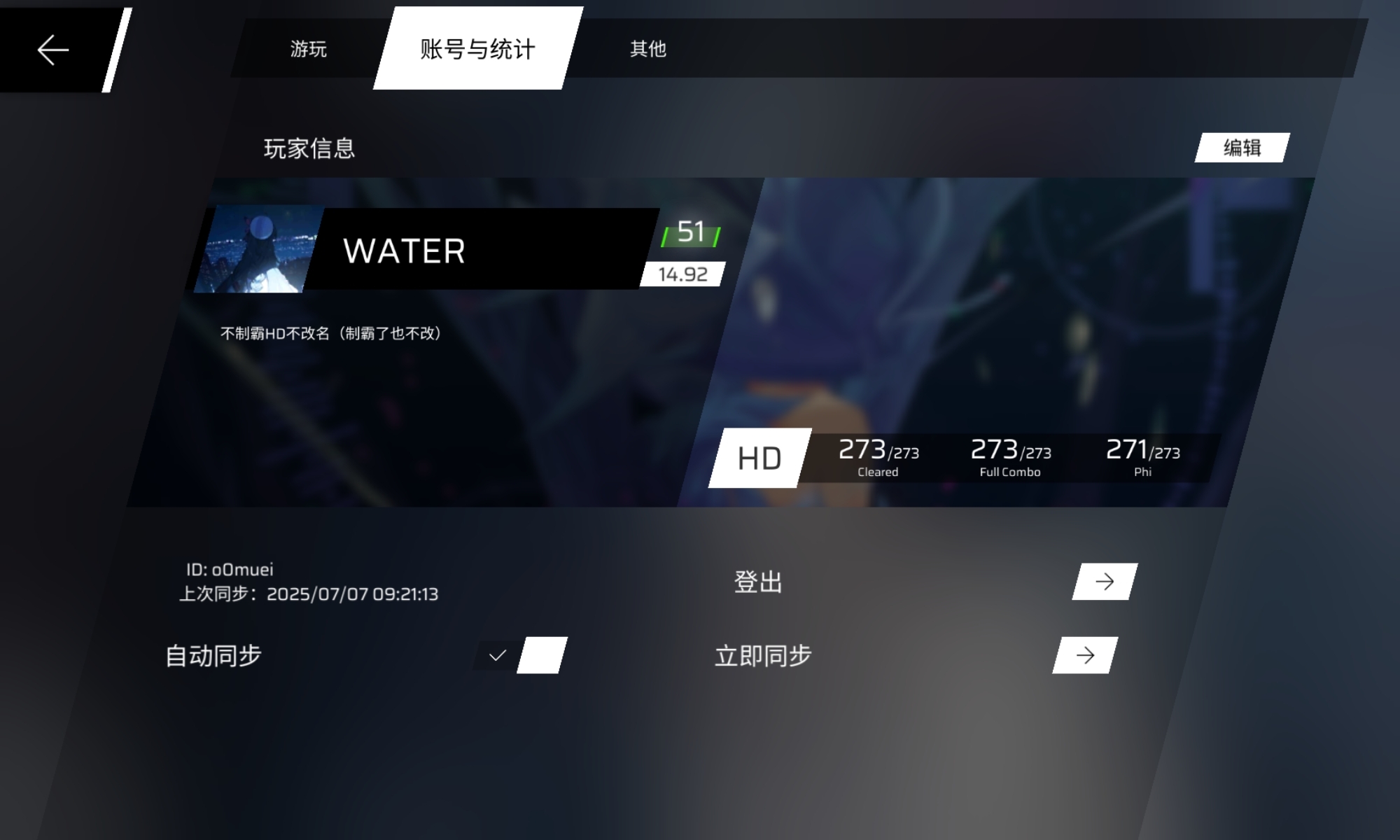Tap the 编辑 button for player info
The image size is (1400, 840).
tap(1242, 148)
